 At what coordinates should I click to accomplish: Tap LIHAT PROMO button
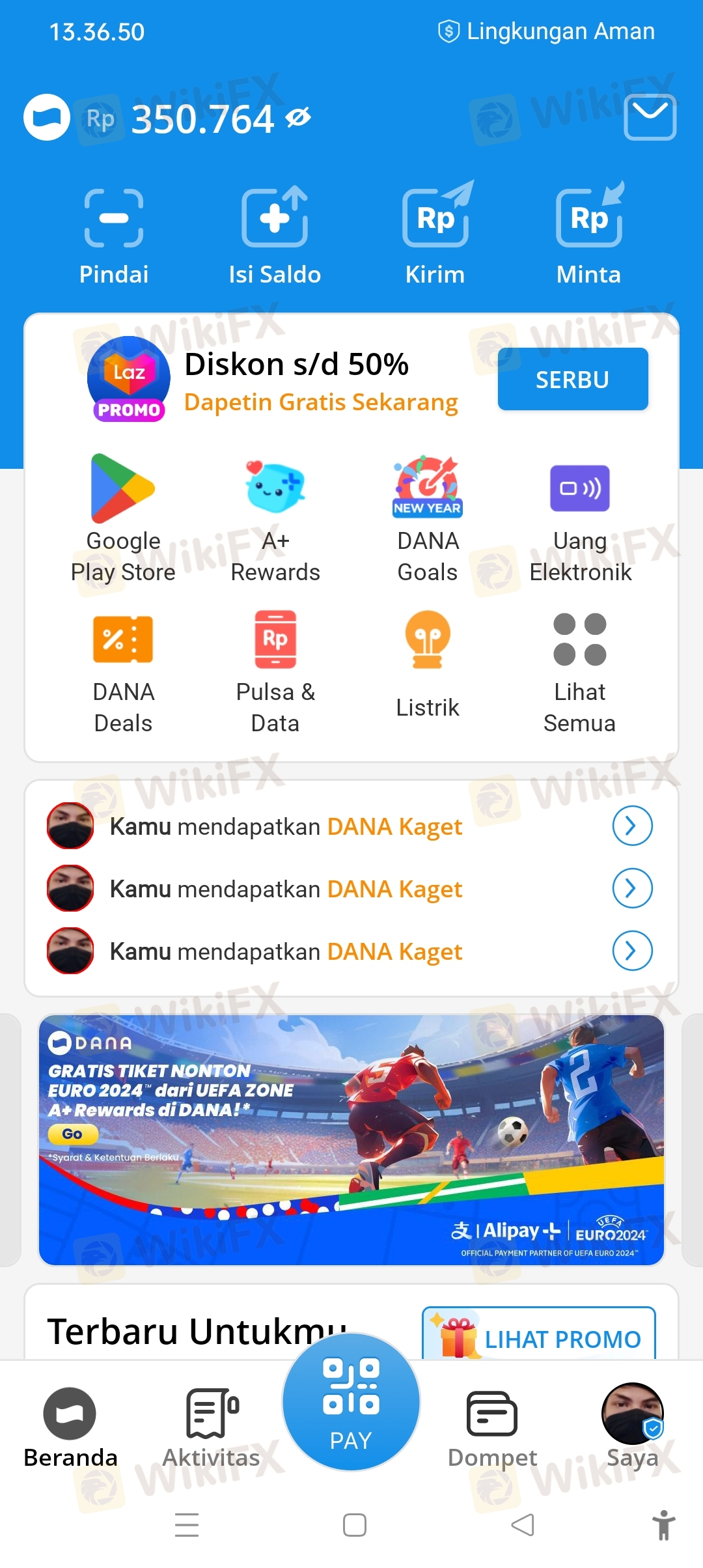pyautogui.click(x=539, y=1338)
